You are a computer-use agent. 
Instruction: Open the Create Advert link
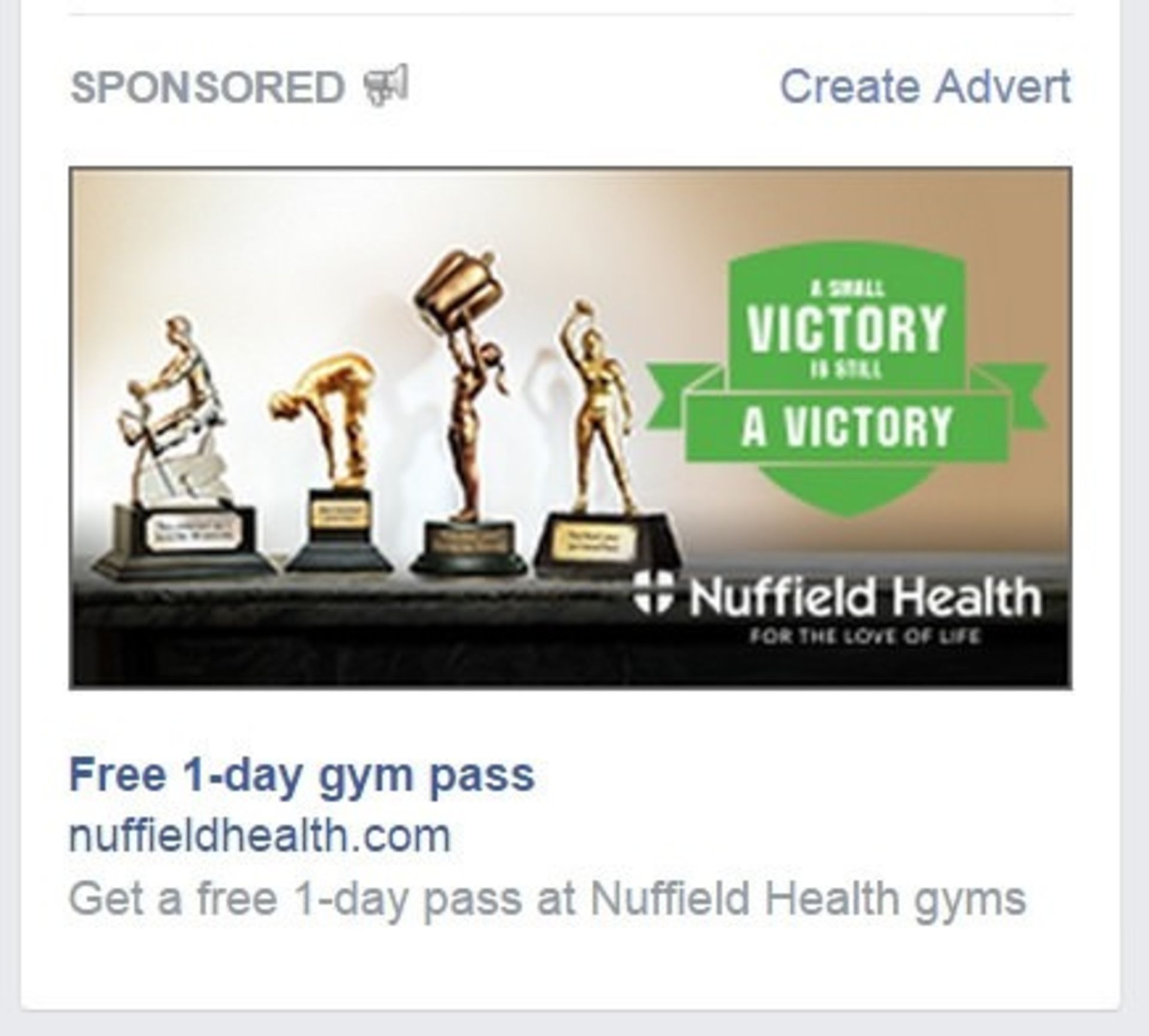pyautogui.click(x=925, y=87)
